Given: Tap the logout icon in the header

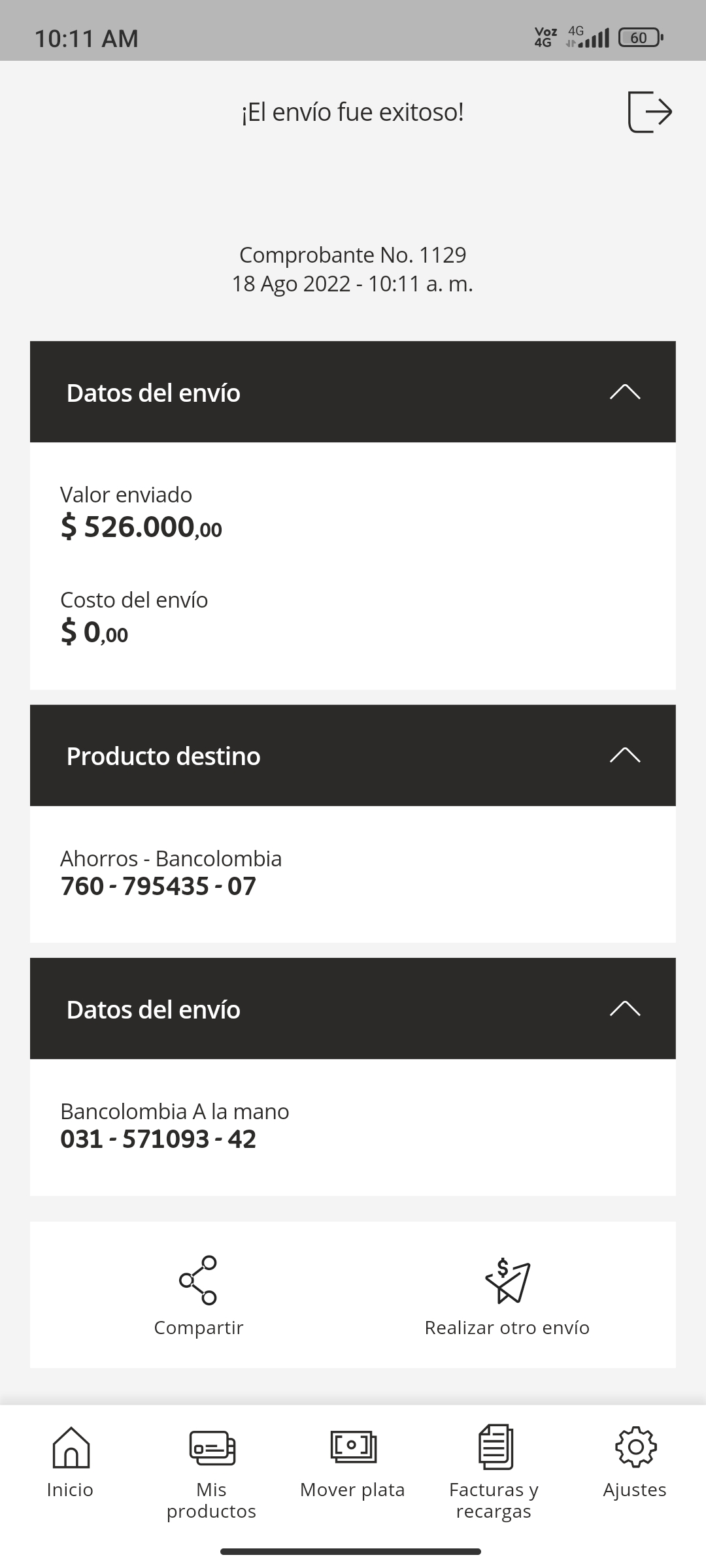Looking at the screenshot, I should 650,112.
